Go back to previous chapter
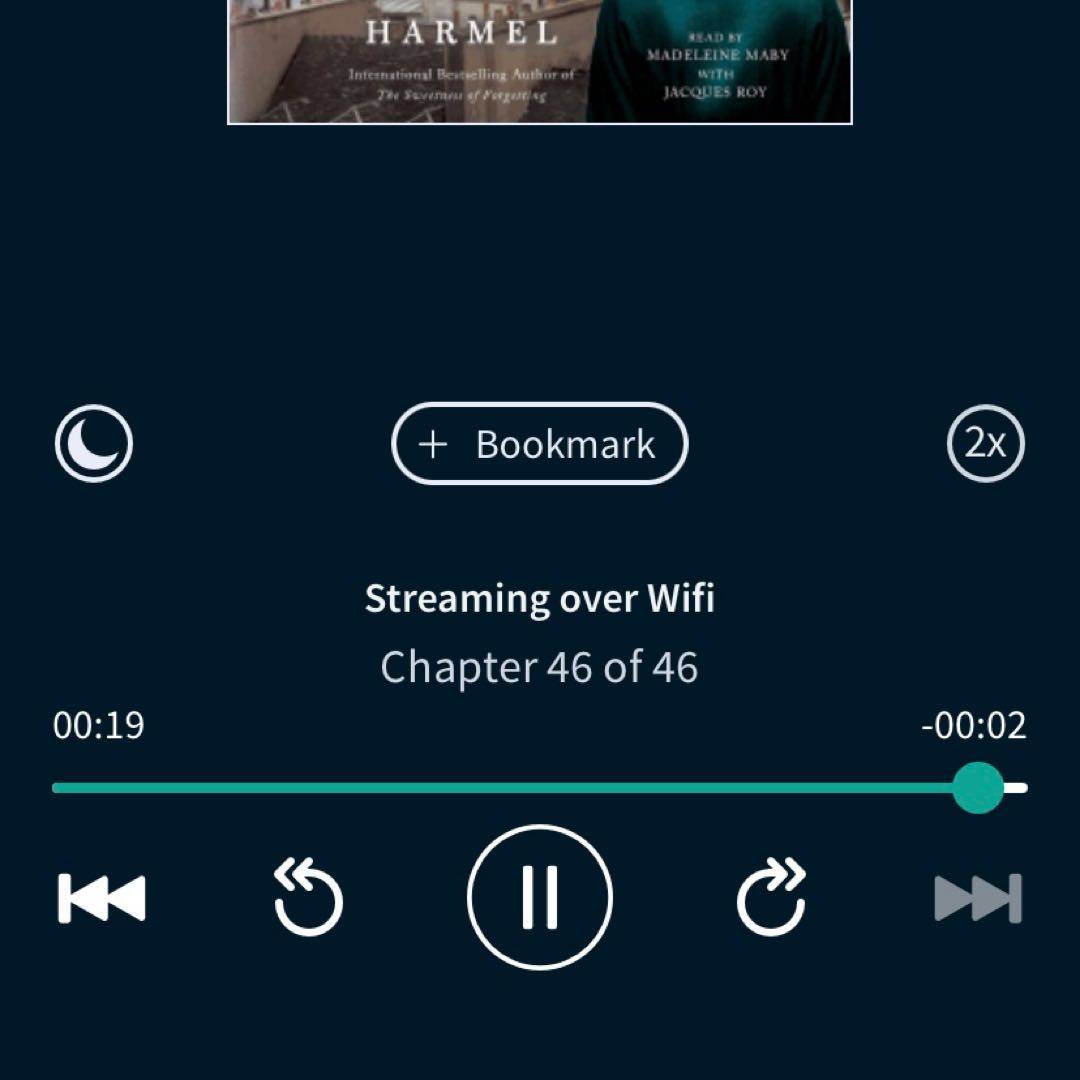Screen dimensions: 1080x1080 [x=102, y=897]
